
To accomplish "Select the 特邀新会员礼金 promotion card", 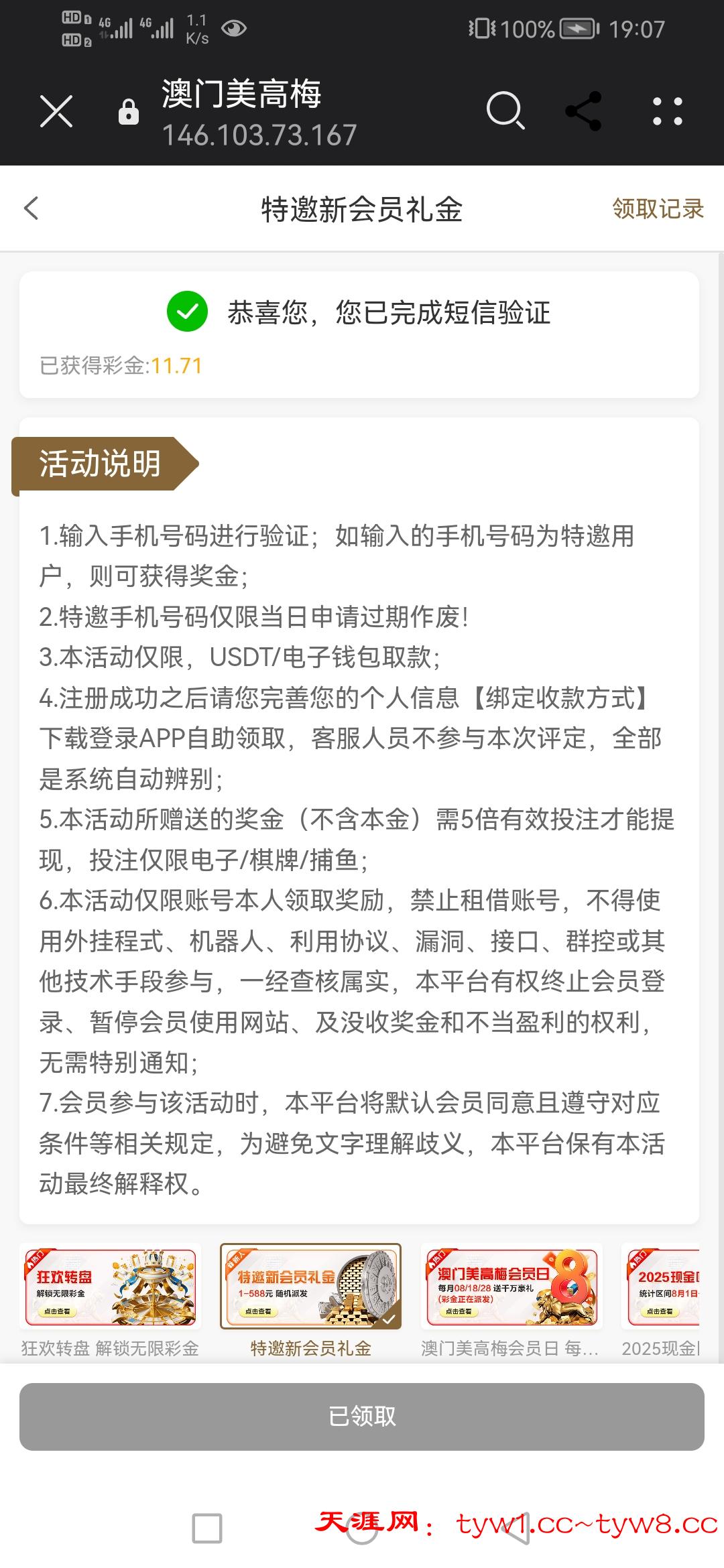I will (x=310, y=1287).
